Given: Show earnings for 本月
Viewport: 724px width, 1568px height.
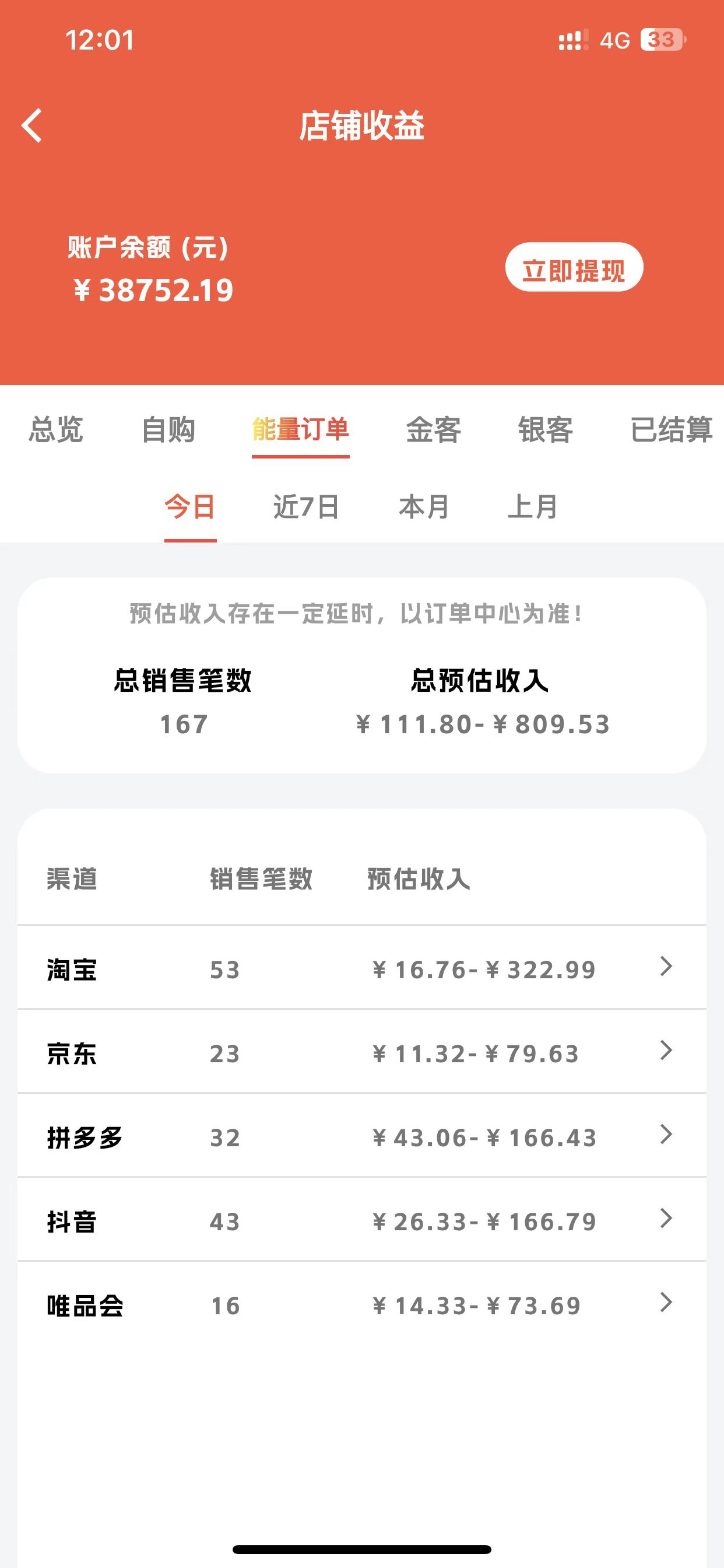Looking at the screenshot, I should [x=424, y=506].
